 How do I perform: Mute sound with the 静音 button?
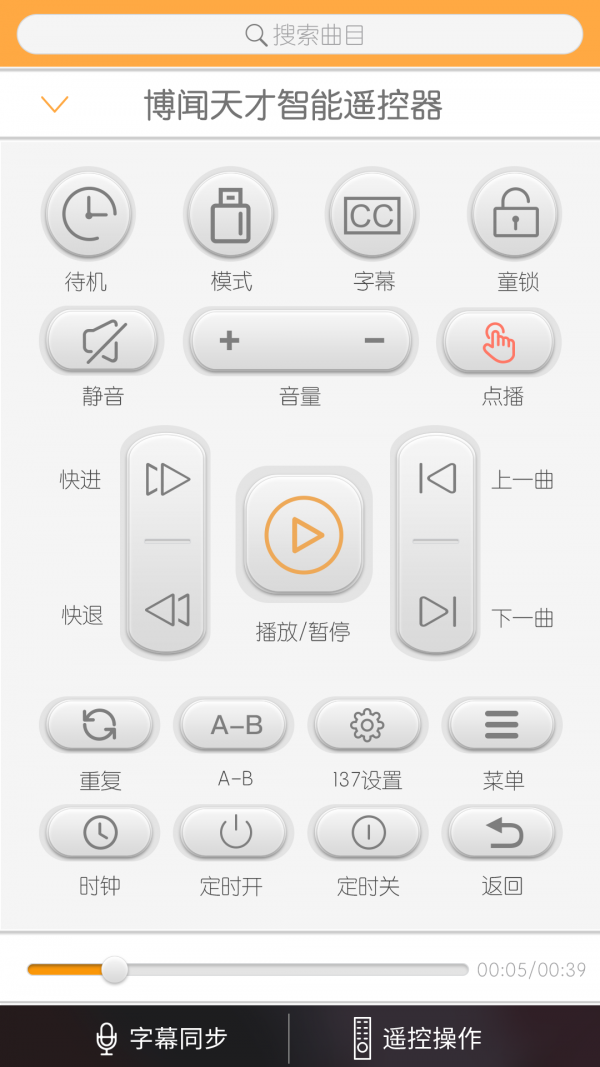tap(102, 341)
